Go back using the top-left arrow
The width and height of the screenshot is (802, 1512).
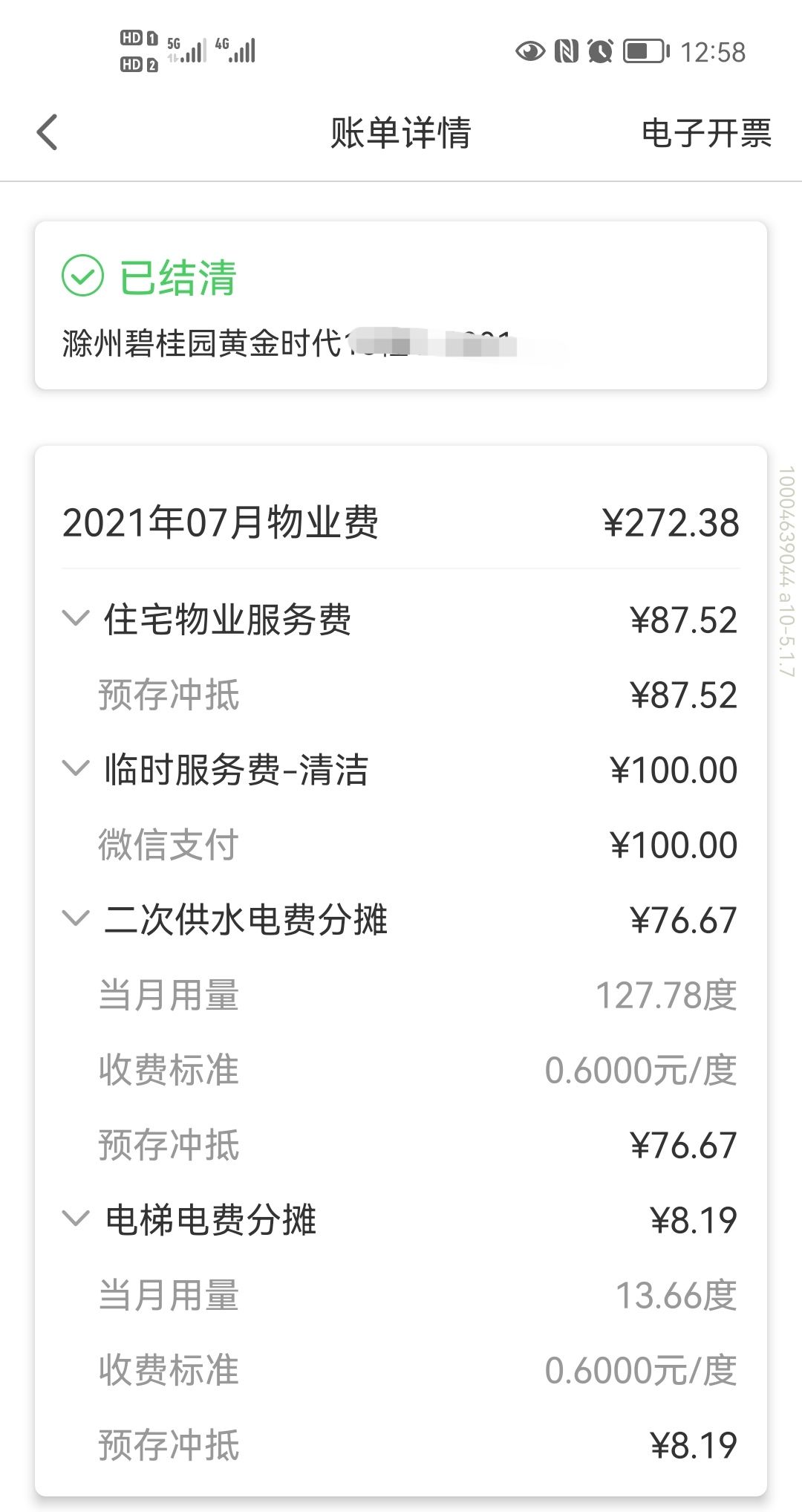[x=48, y=133]
